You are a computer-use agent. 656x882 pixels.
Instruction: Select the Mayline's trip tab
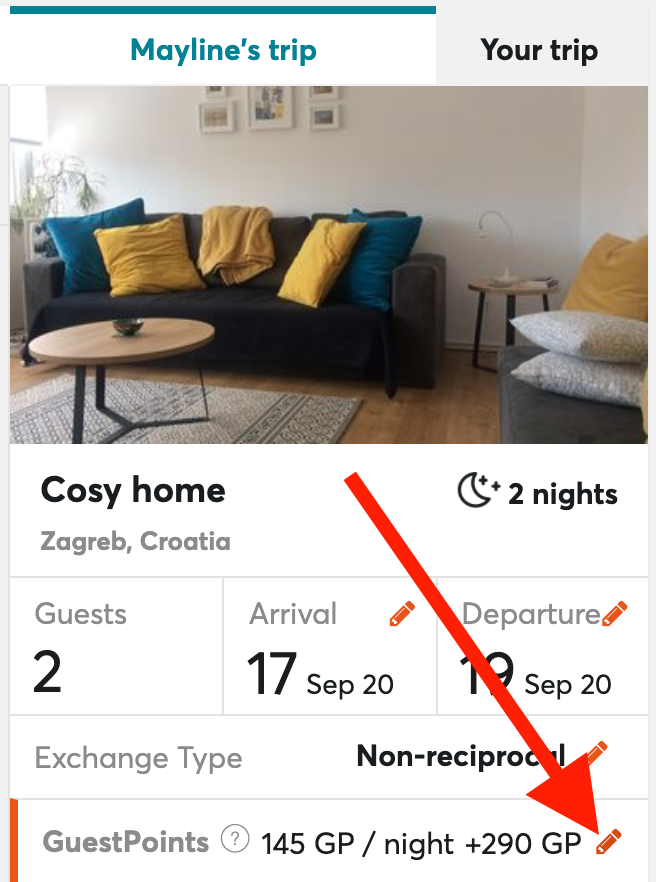click(x=223, y=50)
